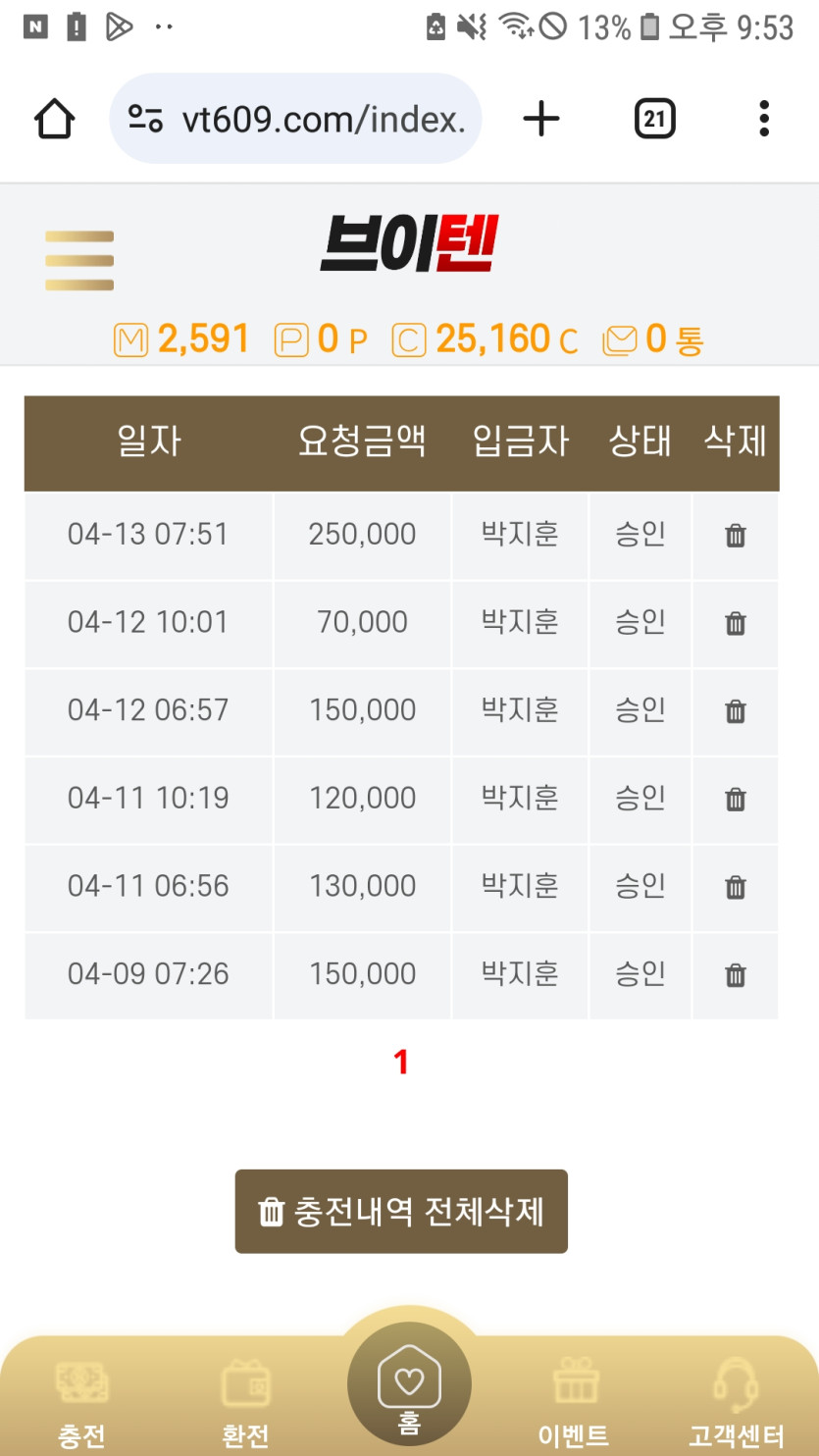Delete the 04-09 07:26 charge record
819x1456 pixels.
[x=735, y=975]
